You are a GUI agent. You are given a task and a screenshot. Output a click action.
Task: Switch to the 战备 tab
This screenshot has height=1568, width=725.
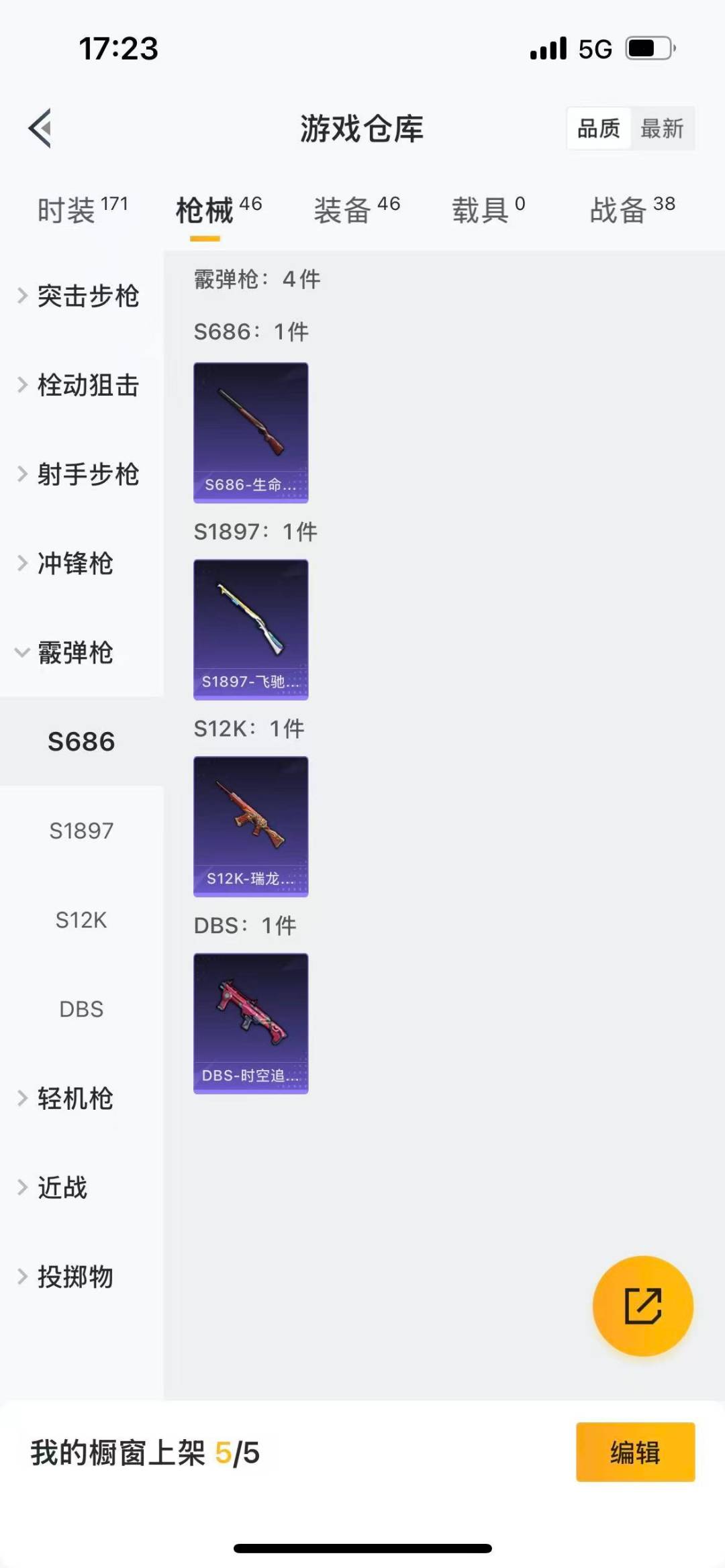tap(632, 210)
